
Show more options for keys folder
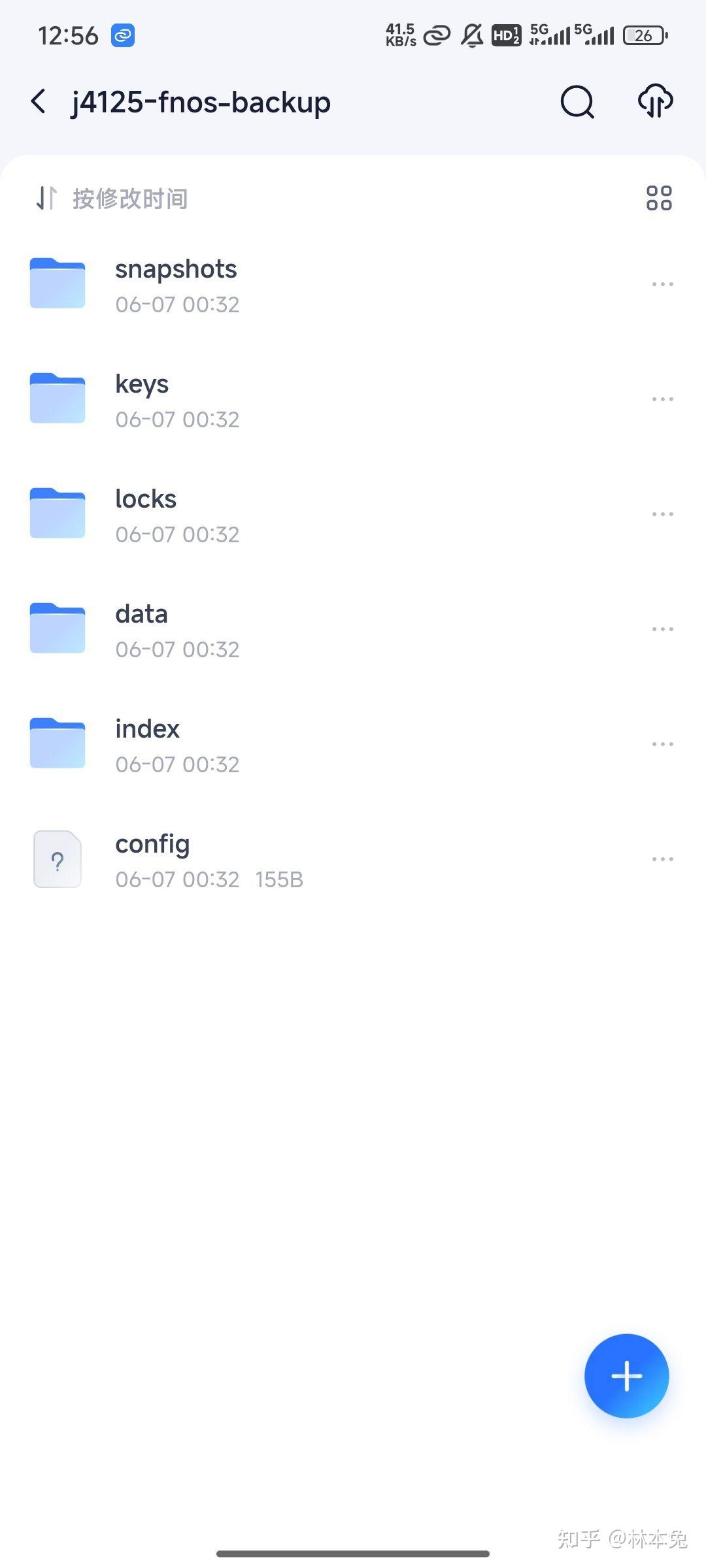point(662,399)
